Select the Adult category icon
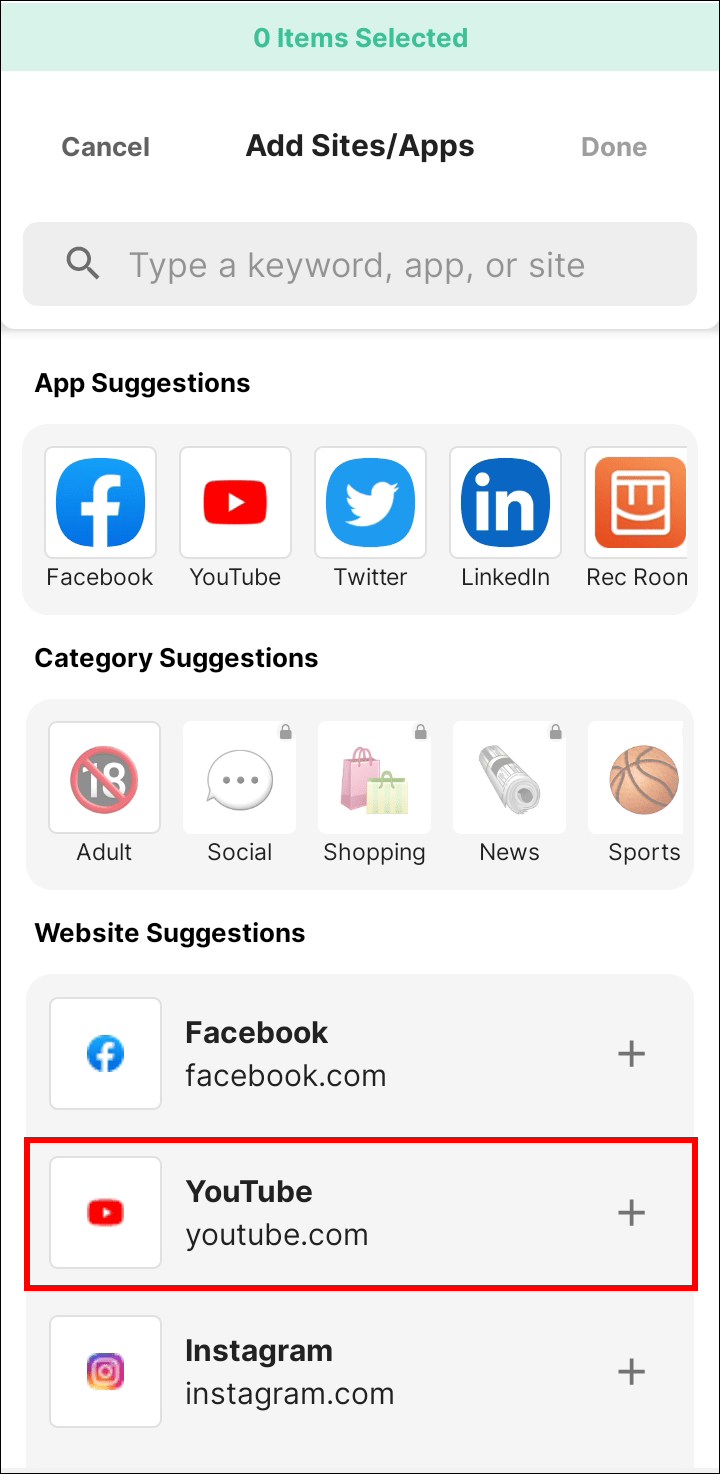The image size is (720, 1474). click(104, 778)
